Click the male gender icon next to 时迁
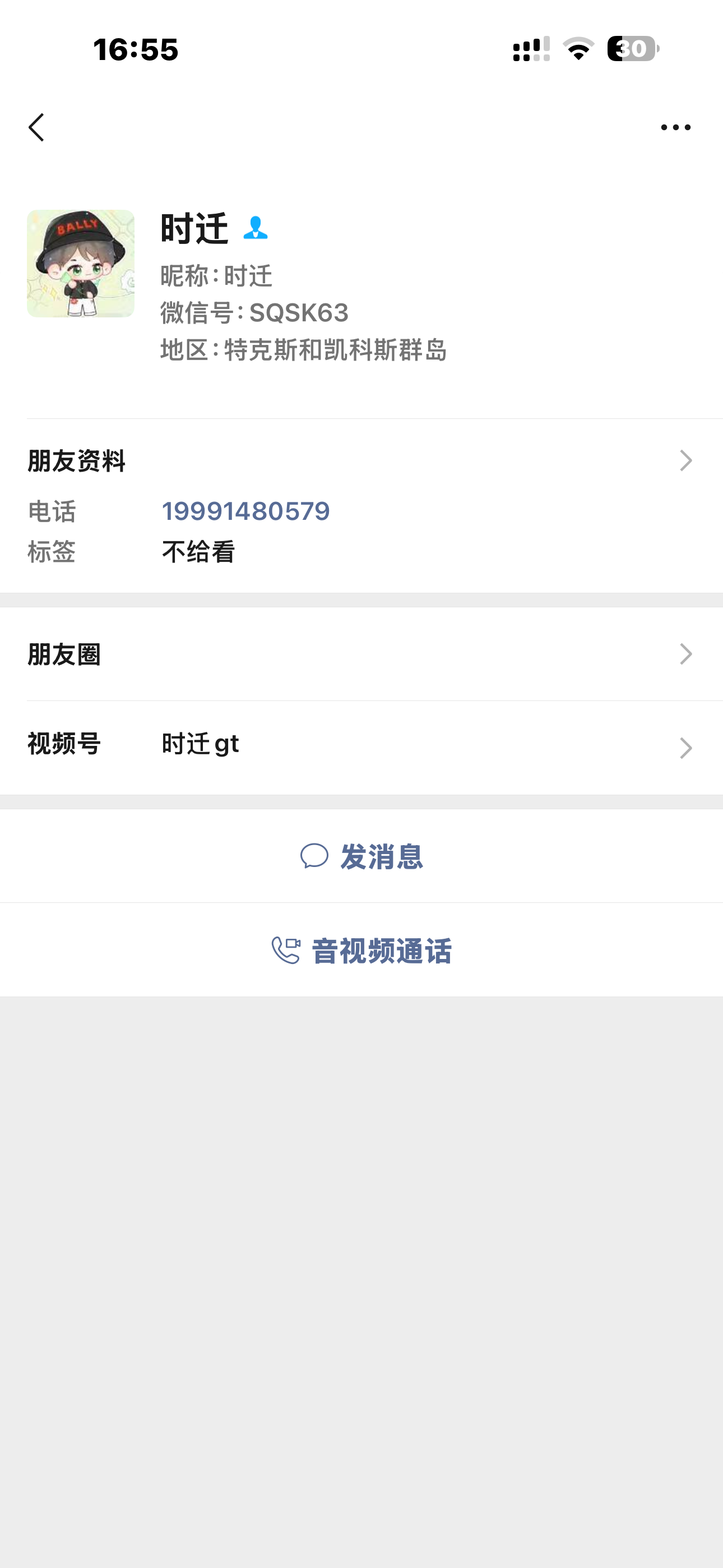 coord(257,228)
